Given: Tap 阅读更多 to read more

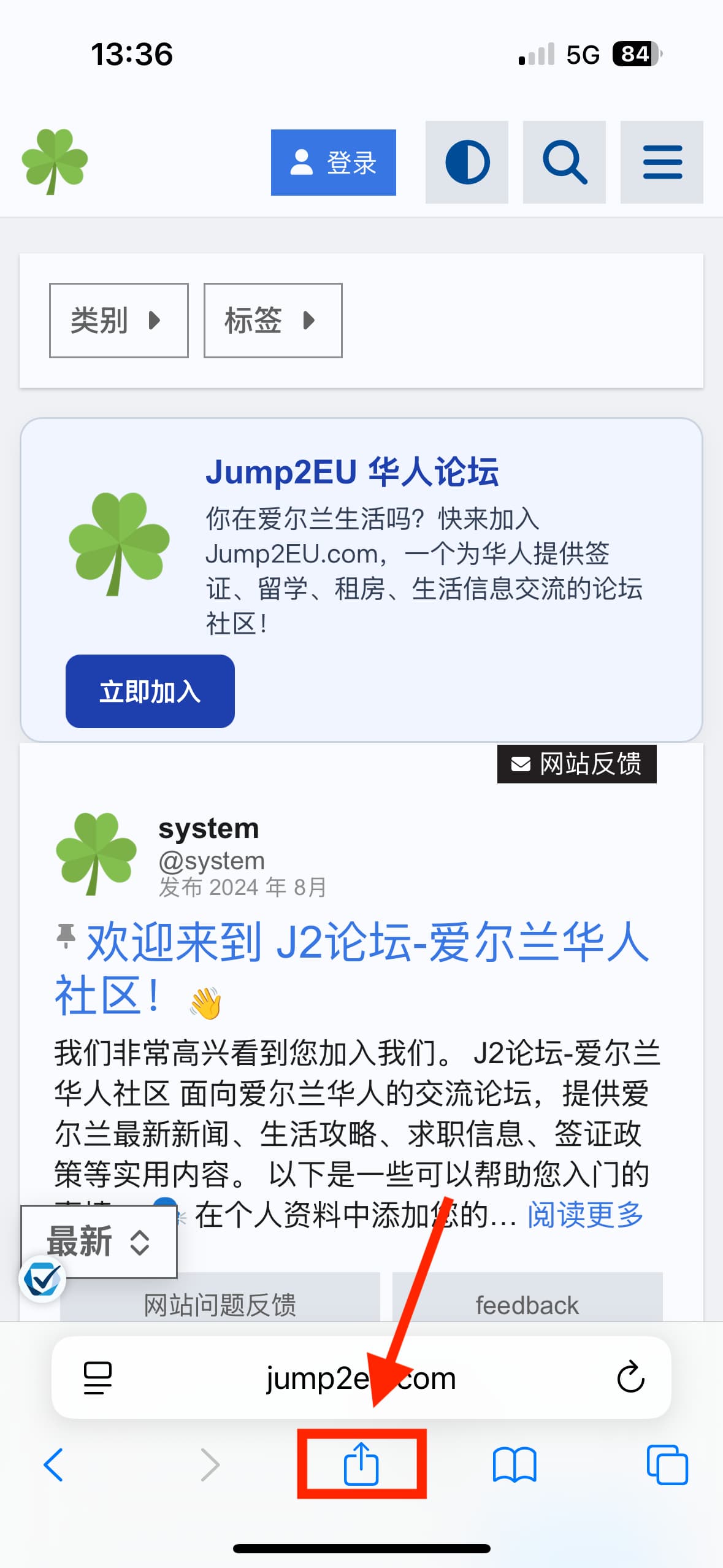Looking at the screenshot, I should pyautogui.click(x=585, y=1215).
